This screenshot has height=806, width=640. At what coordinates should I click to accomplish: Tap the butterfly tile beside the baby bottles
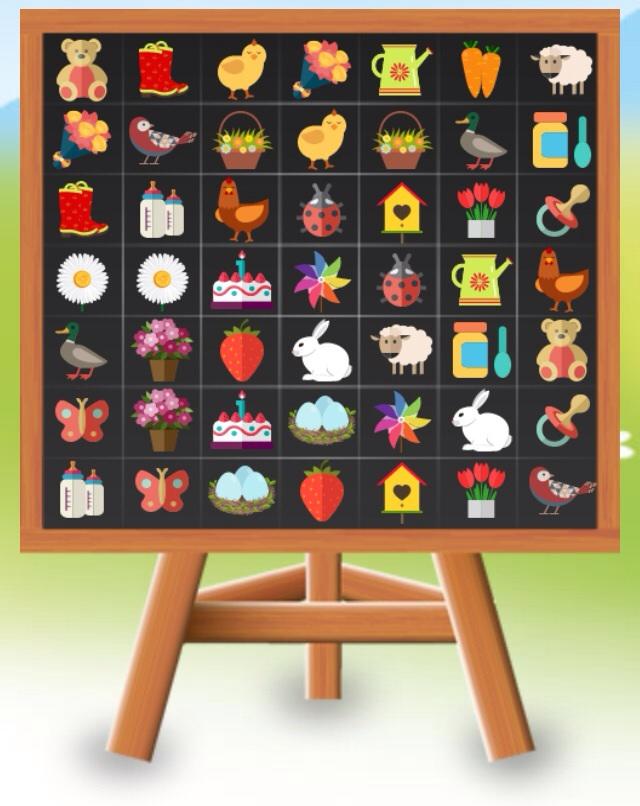162,491
